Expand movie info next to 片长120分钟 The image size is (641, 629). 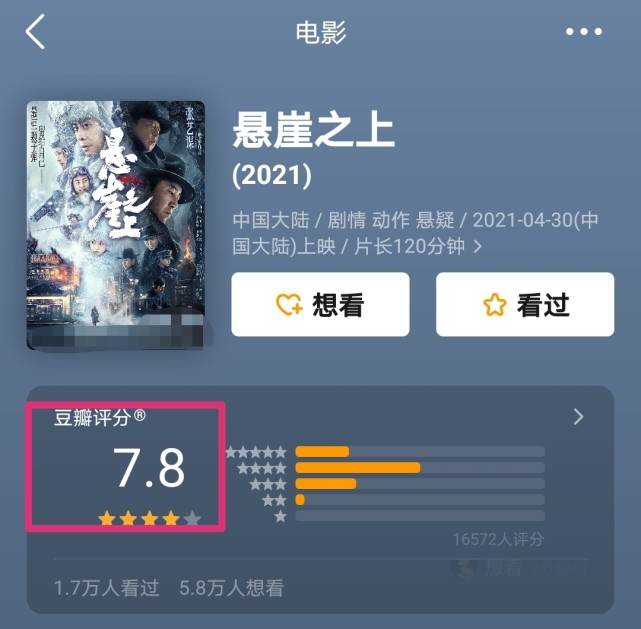[477, 246]
